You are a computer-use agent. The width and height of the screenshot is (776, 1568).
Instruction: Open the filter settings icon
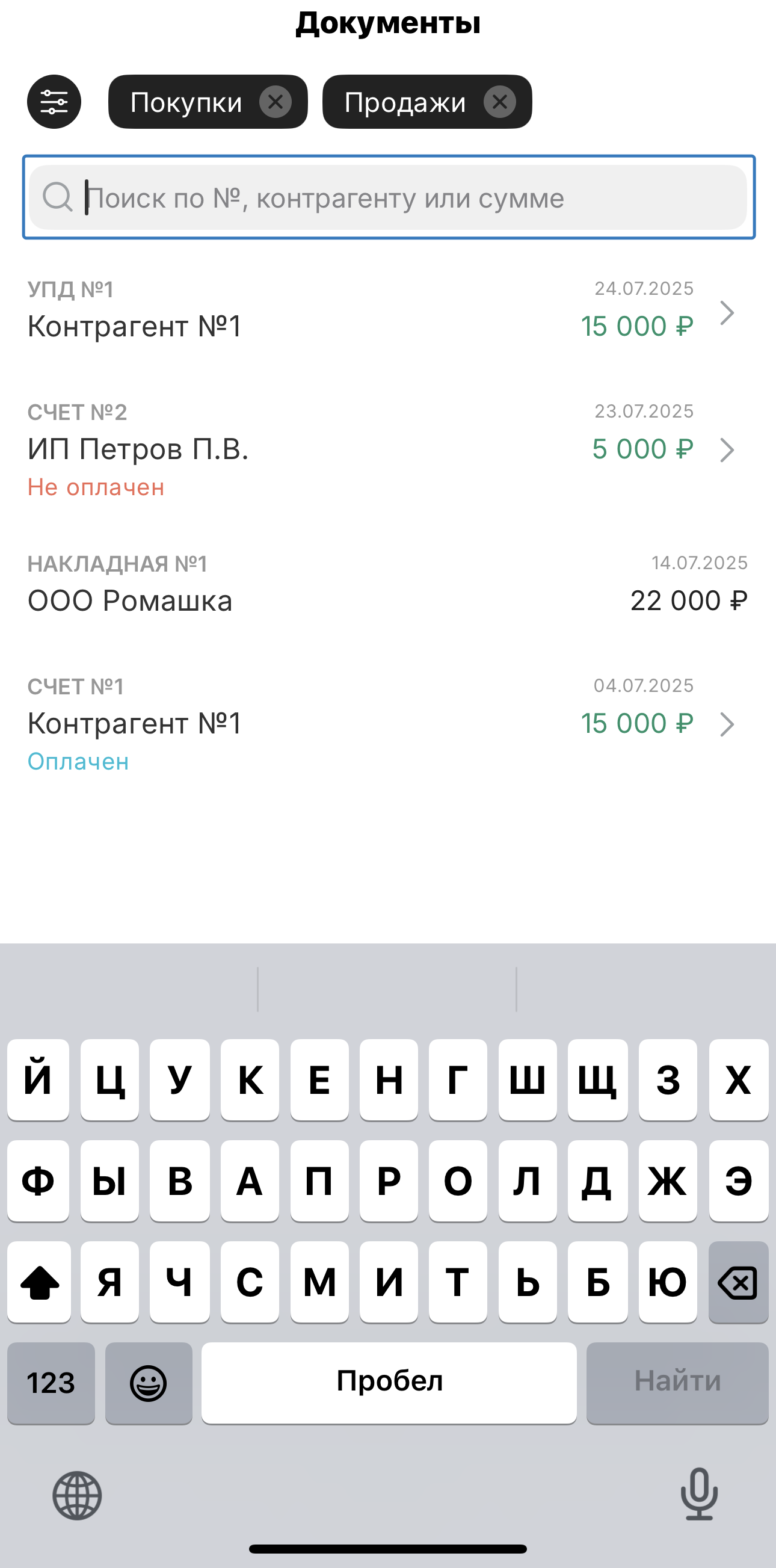[54, 102]
